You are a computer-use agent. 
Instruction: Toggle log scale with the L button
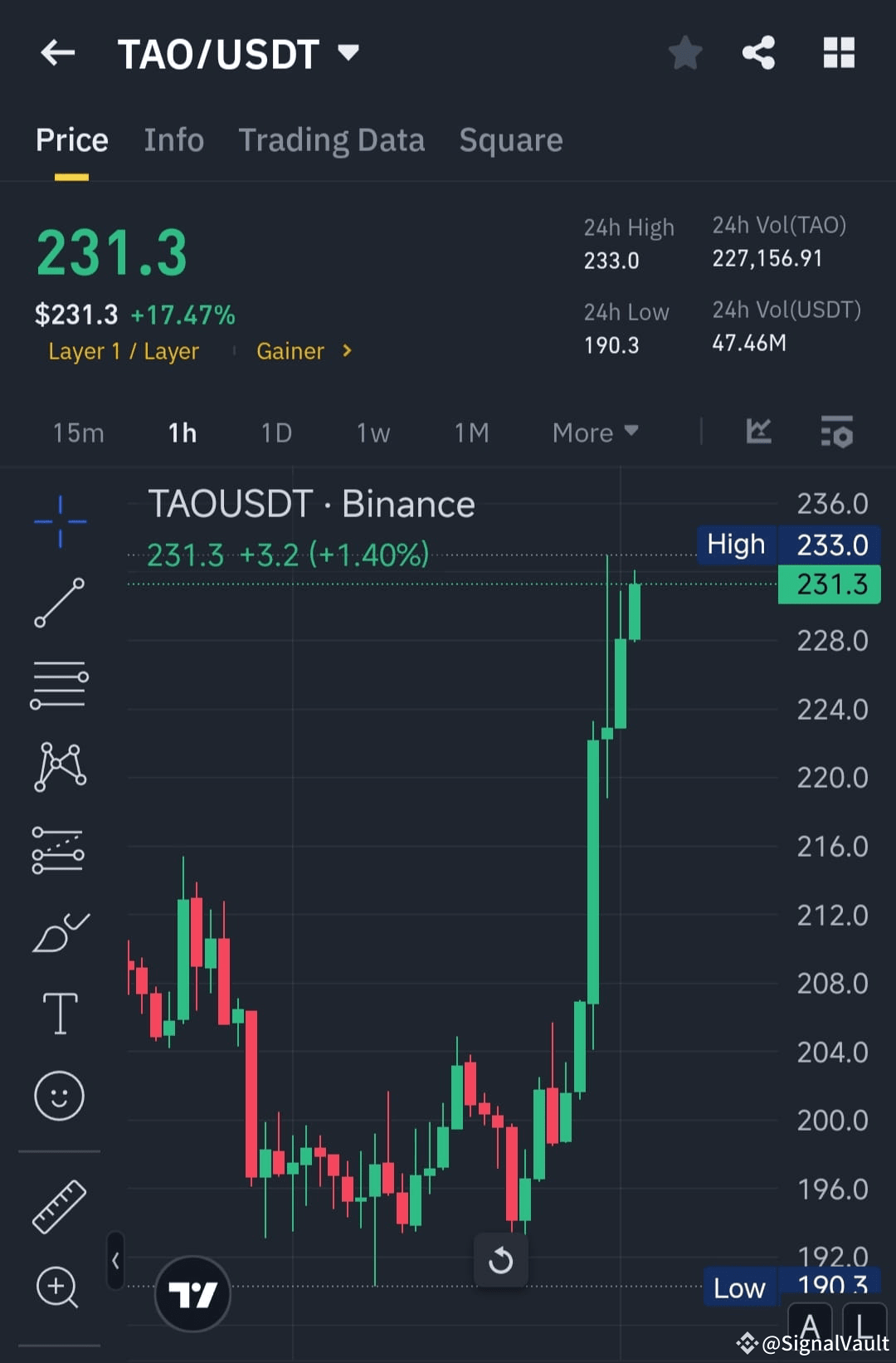[865, 1326]
